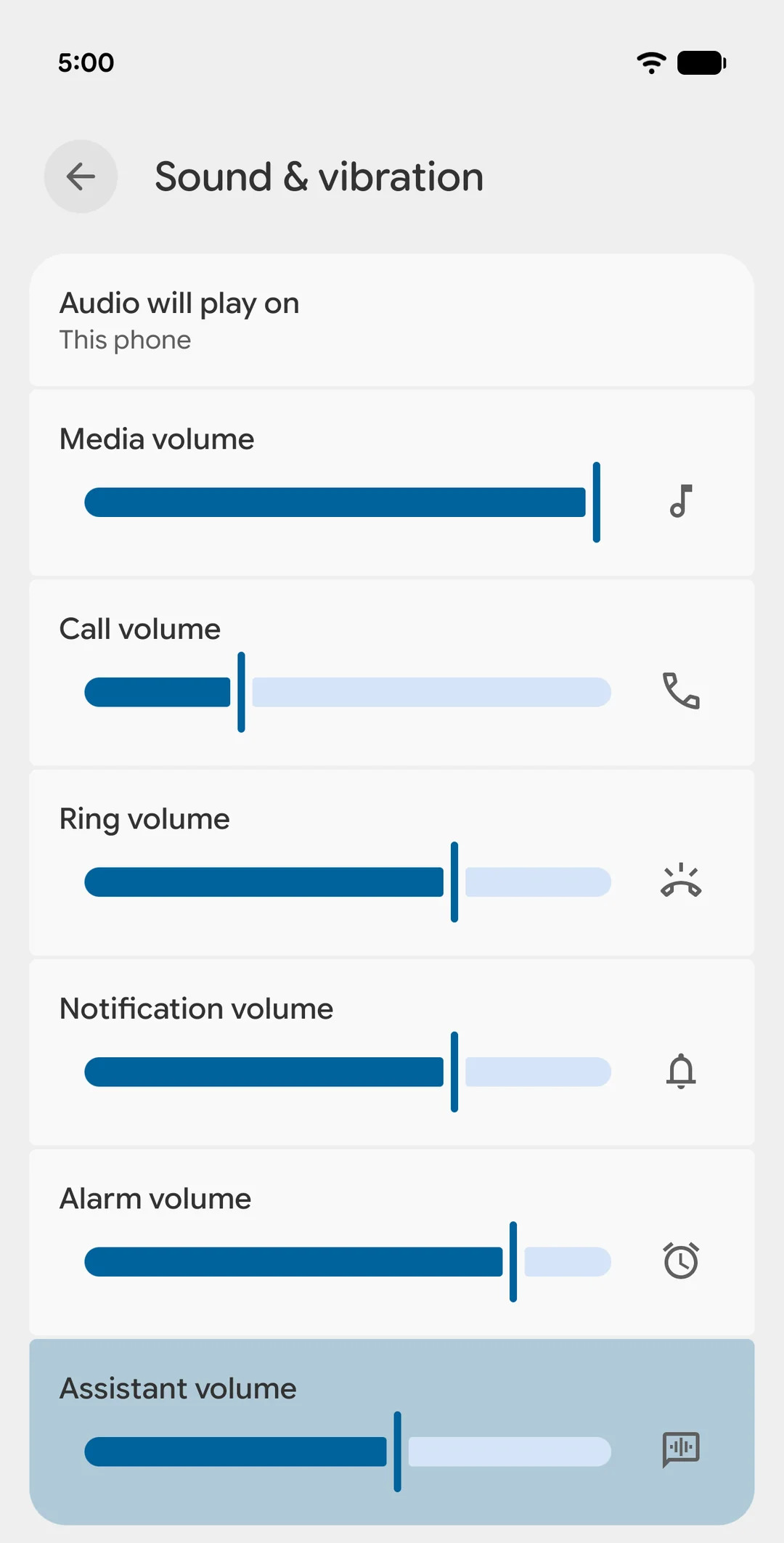Click the clock showing 5:00
Screen dimensions: 784x1543
(x=86, y=62)
